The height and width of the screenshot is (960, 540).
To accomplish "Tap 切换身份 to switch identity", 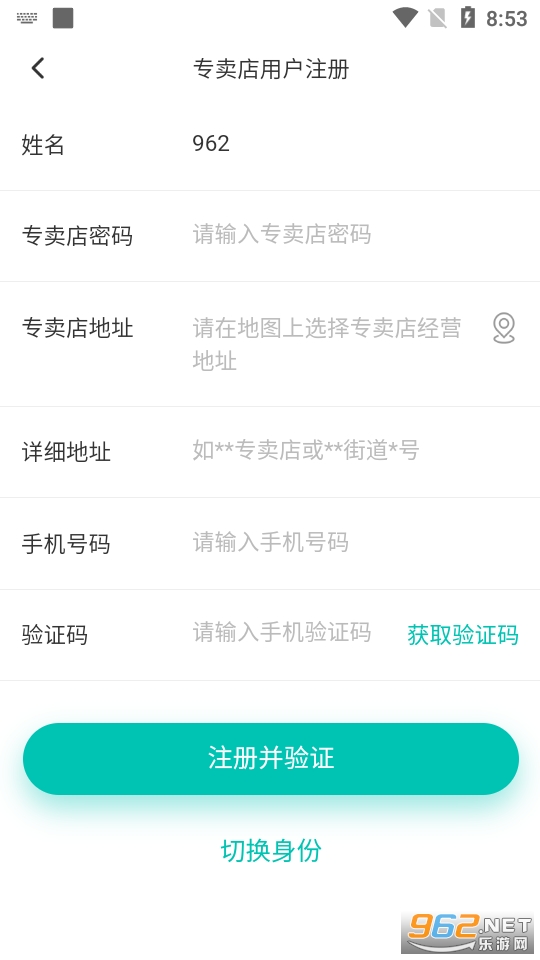I will (x=271, y=850).
